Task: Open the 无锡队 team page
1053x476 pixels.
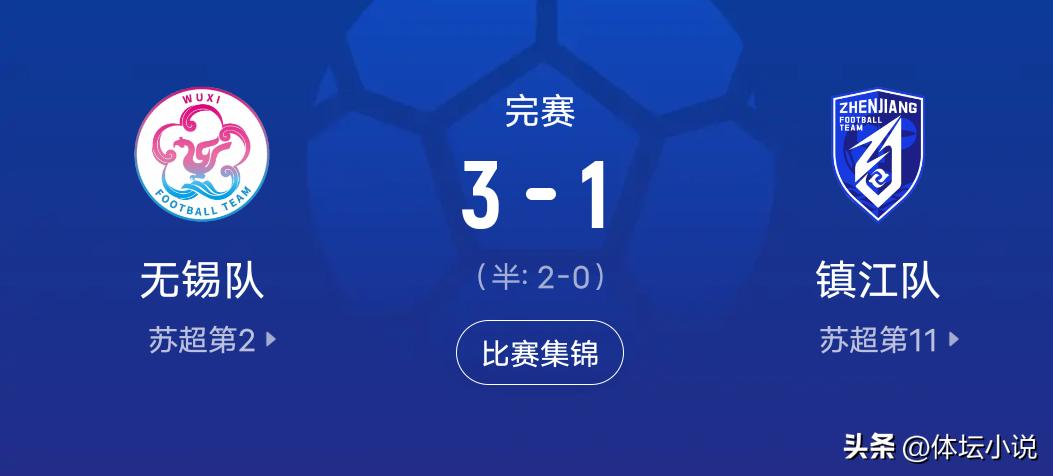Action: tap(202, 155)
